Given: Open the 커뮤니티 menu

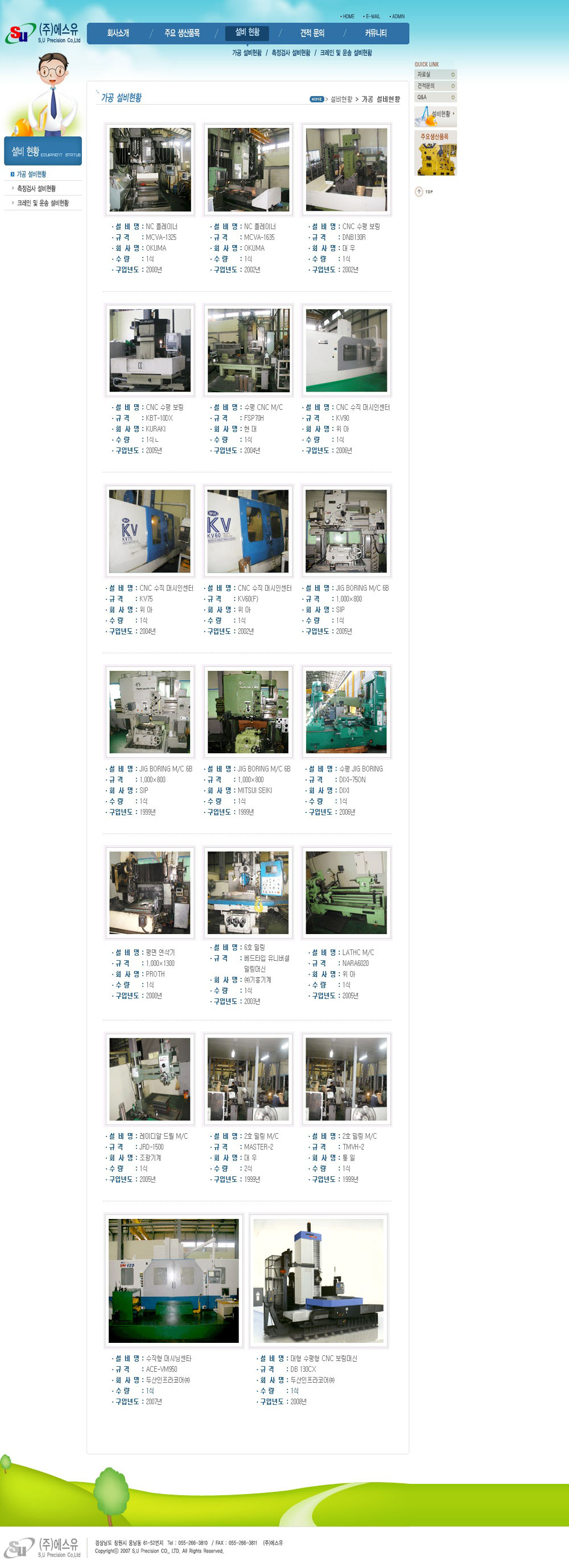Looking at the screenshot, I should click(x=376, y=33).
